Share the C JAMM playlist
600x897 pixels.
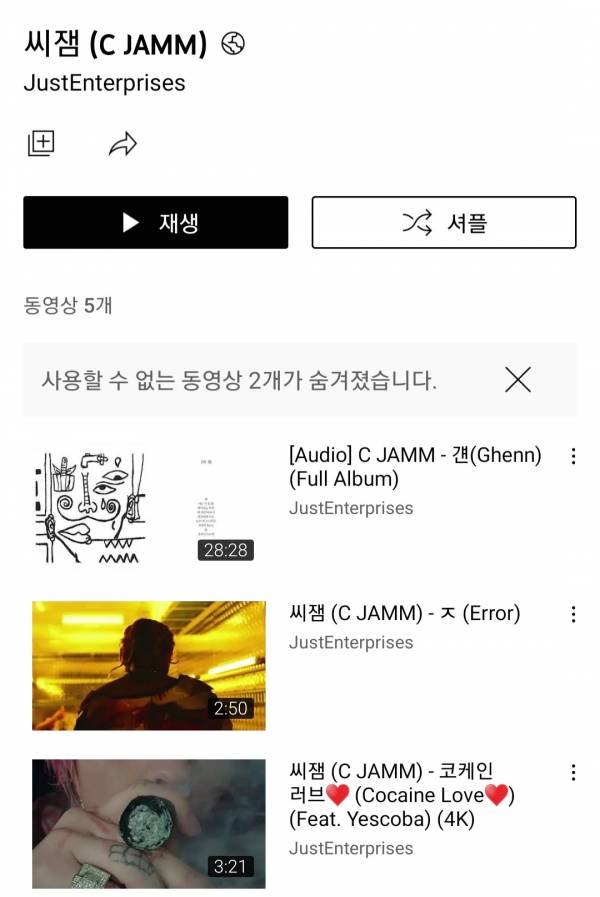[121, 145]
